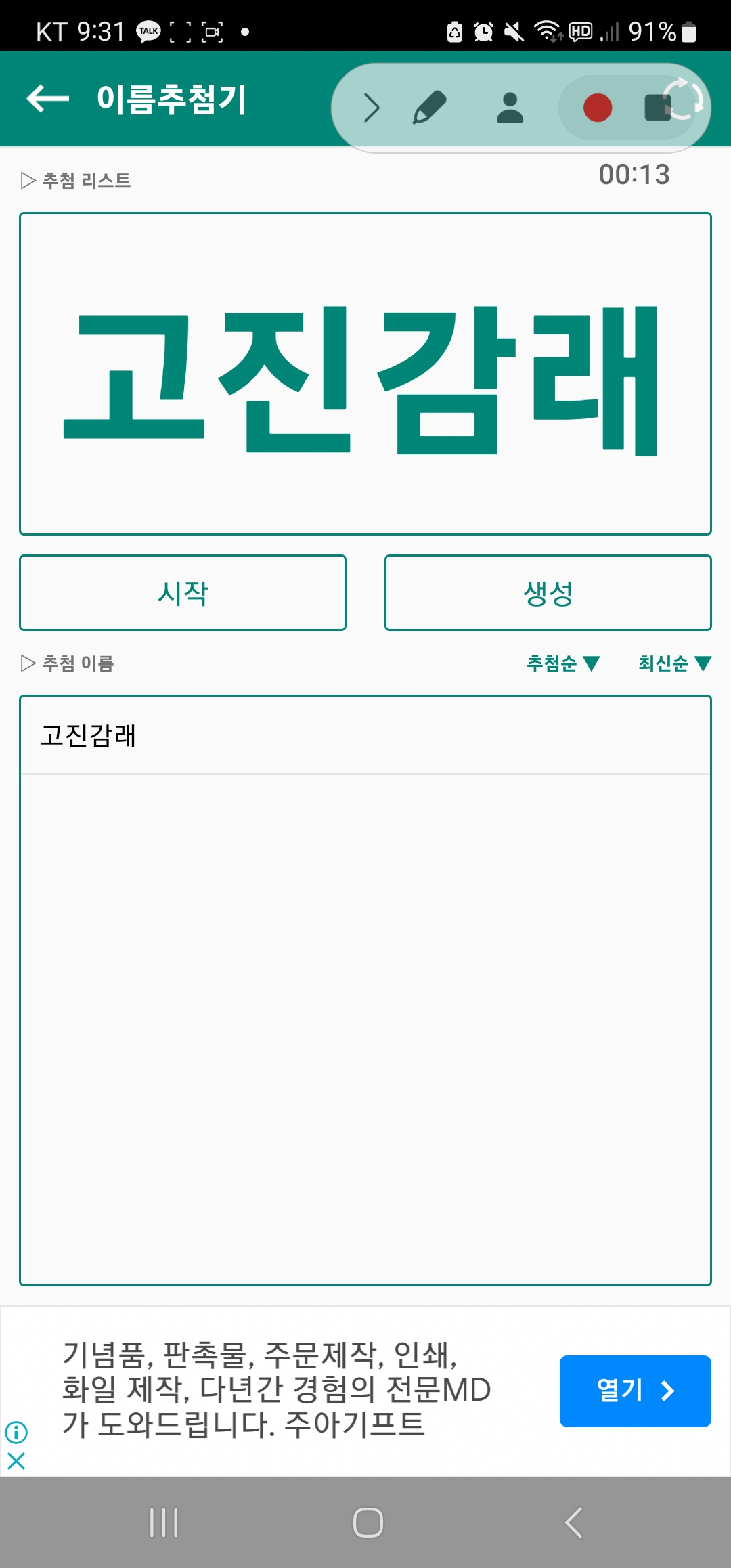The image size is (731, 1568).
Task: Close the ad banner
Action: [16, 1461]
